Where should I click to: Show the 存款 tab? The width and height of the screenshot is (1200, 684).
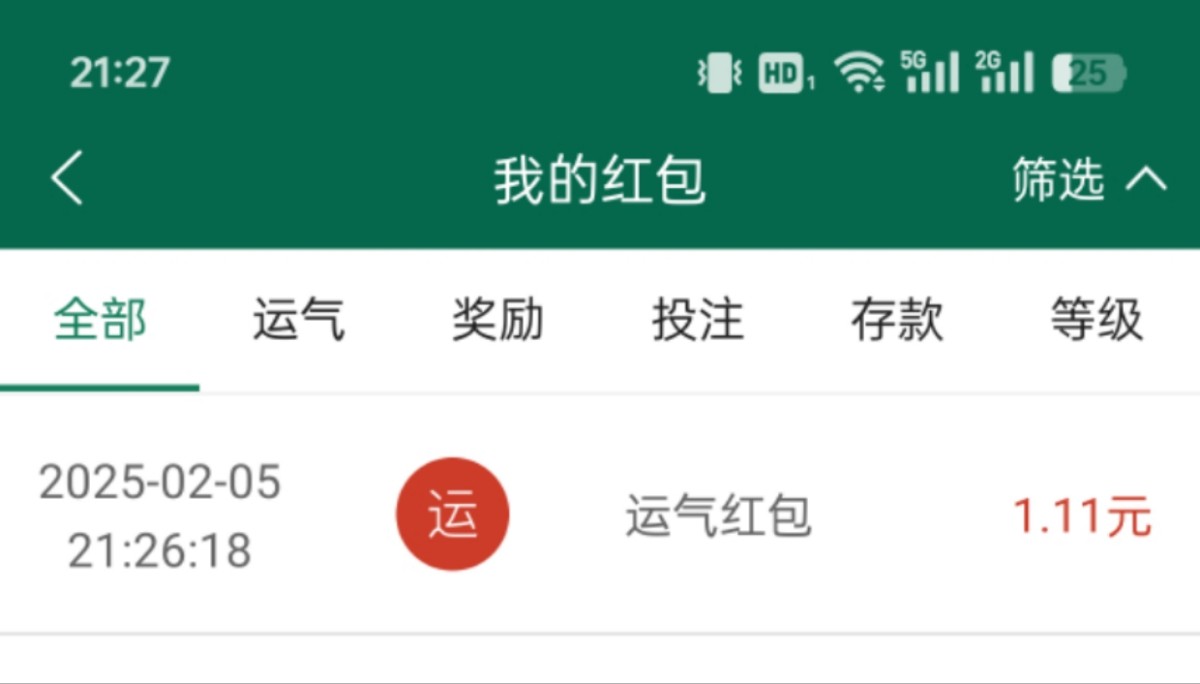click(x=897, y=320)
